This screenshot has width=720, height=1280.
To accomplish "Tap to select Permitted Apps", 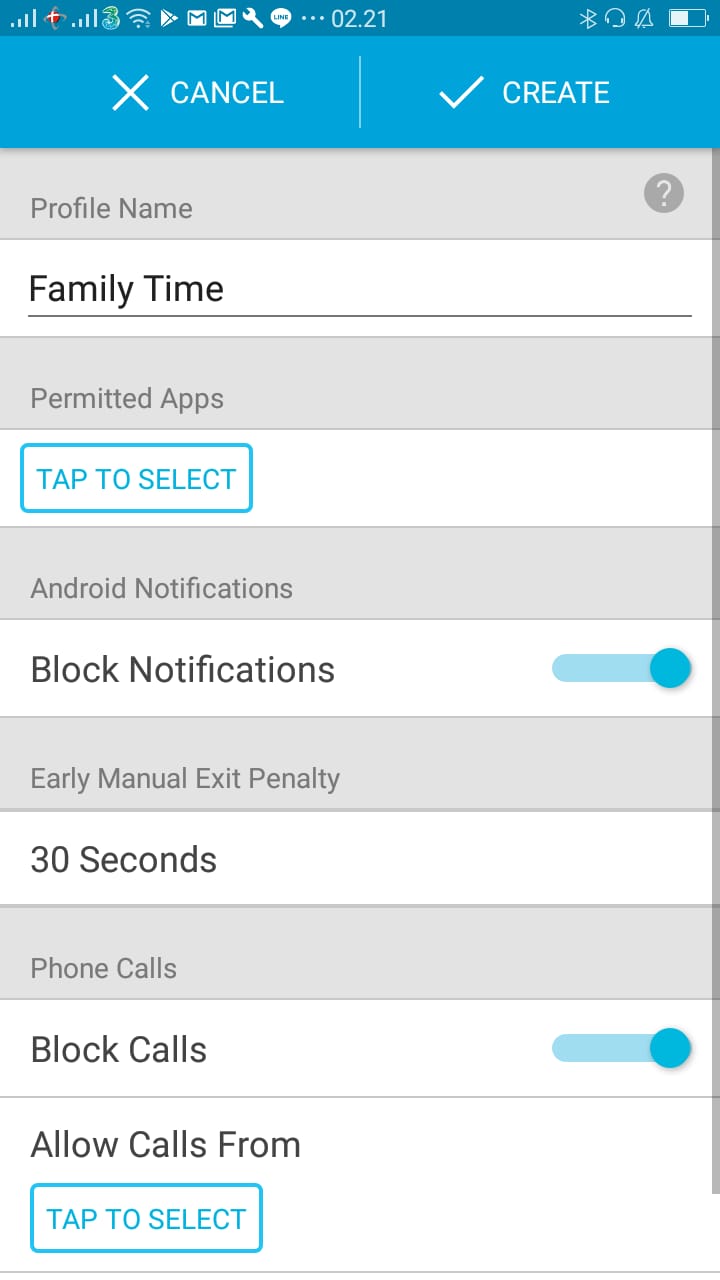I will (x=137, y=479).
